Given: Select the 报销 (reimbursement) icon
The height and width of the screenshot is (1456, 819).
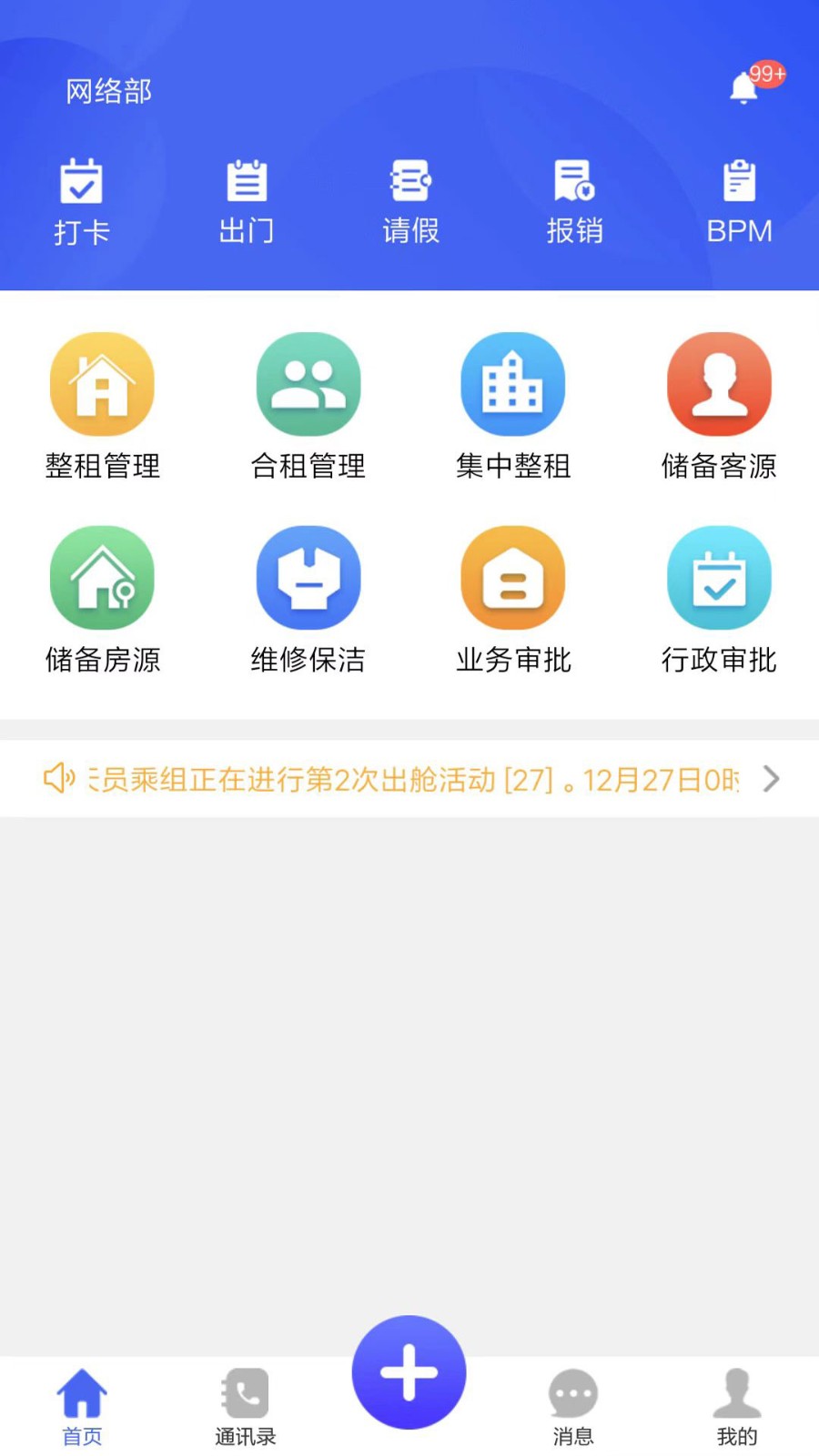Looking at the screenshot, I should tap(574, 198).
